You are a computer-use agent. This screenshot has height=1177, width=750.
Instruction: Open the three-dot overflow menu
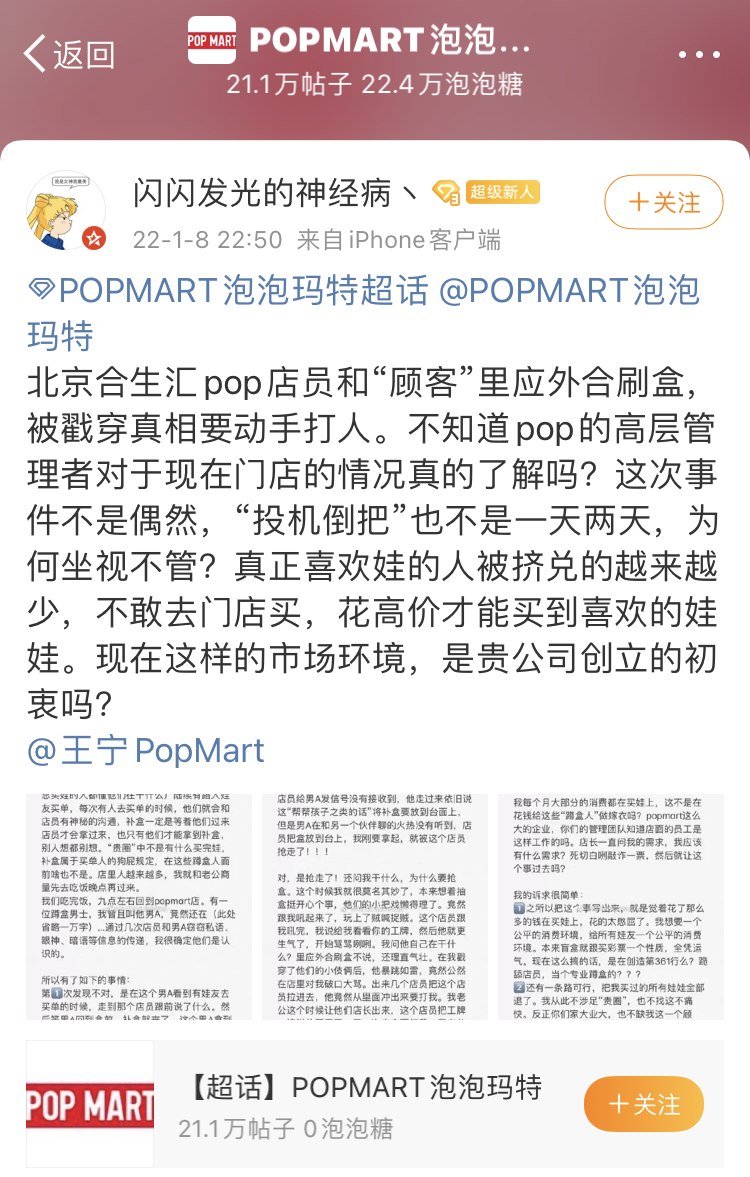[x=699, y=54]
